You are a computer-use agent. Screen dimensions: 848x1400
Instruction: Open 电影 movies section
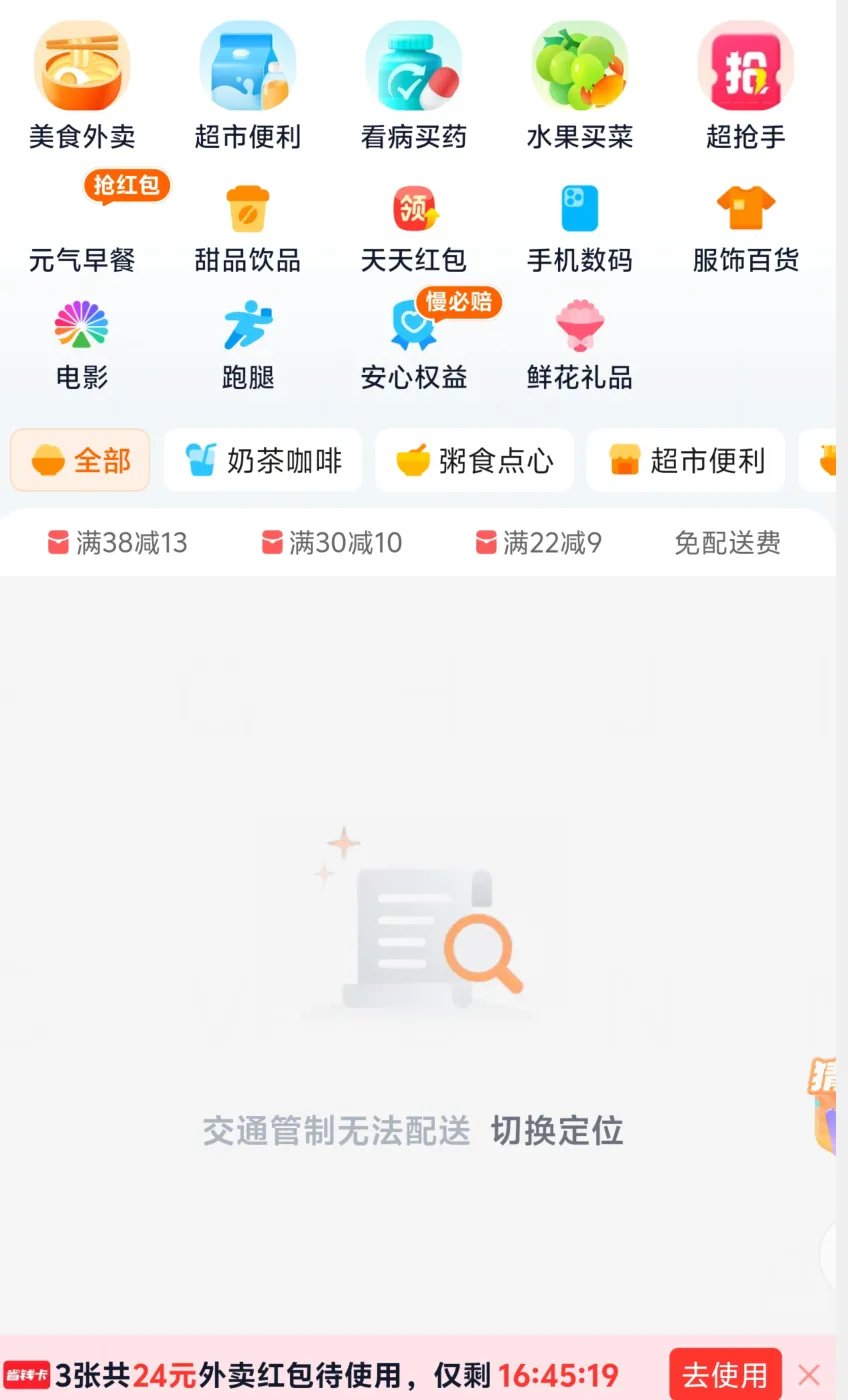tap(82, 346)
